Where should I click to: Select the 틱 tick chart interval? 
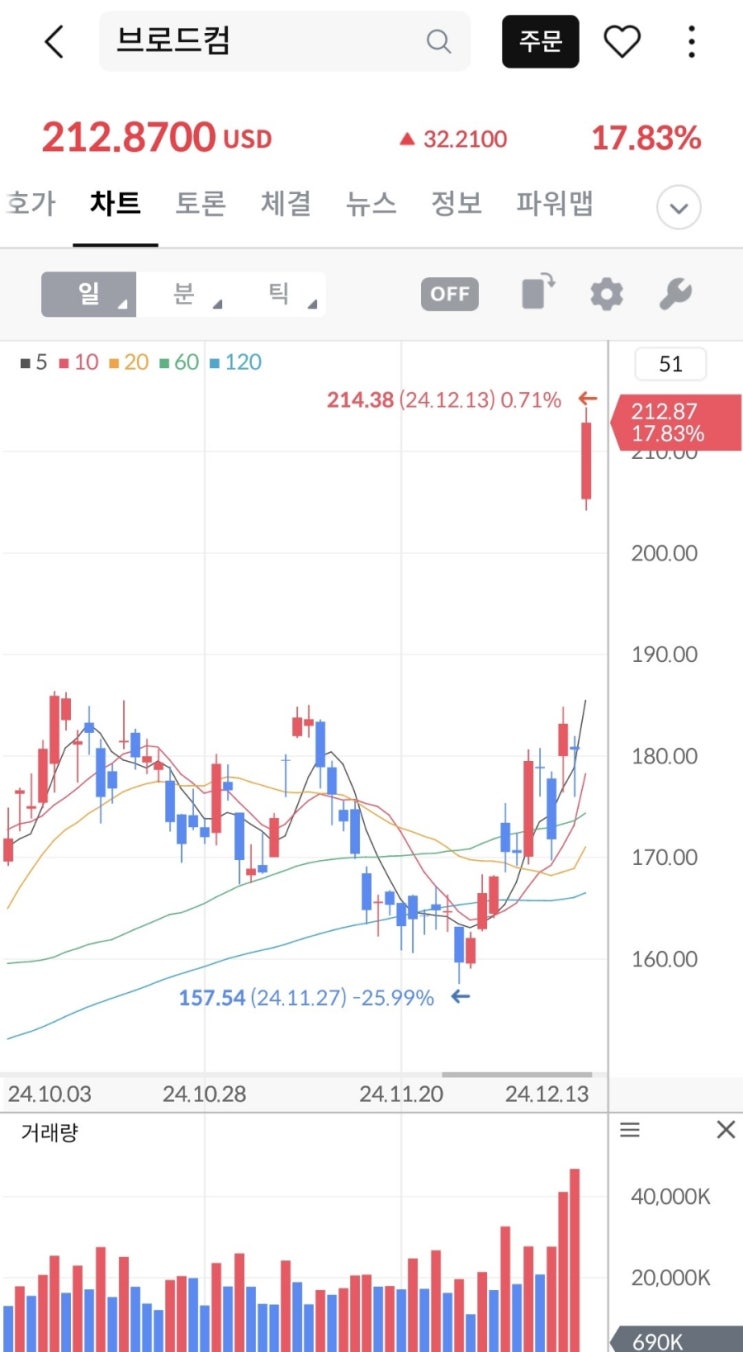click(x=278, y=294)
